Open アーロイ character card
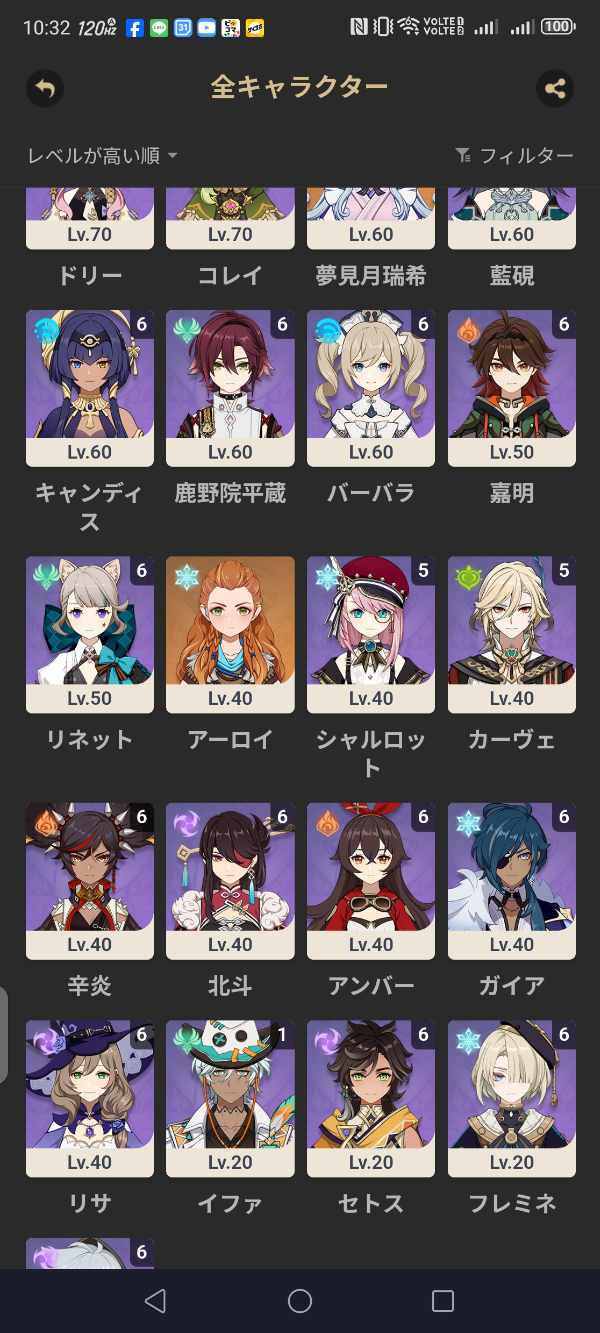 point(230,633)
